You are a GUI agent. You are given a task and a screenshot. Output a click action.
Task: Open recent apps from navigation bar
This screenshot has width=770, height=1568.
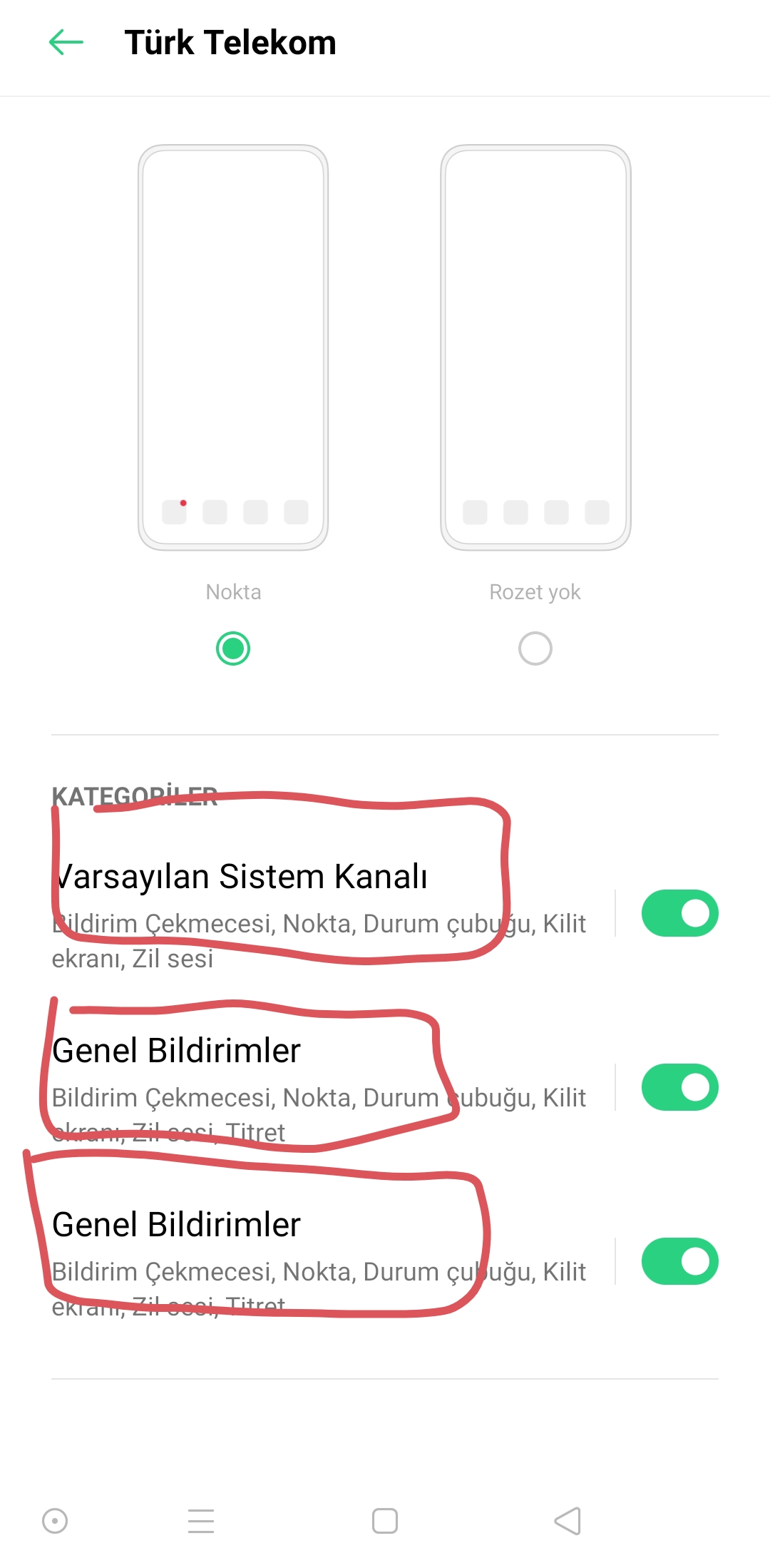coord(201,1521)
